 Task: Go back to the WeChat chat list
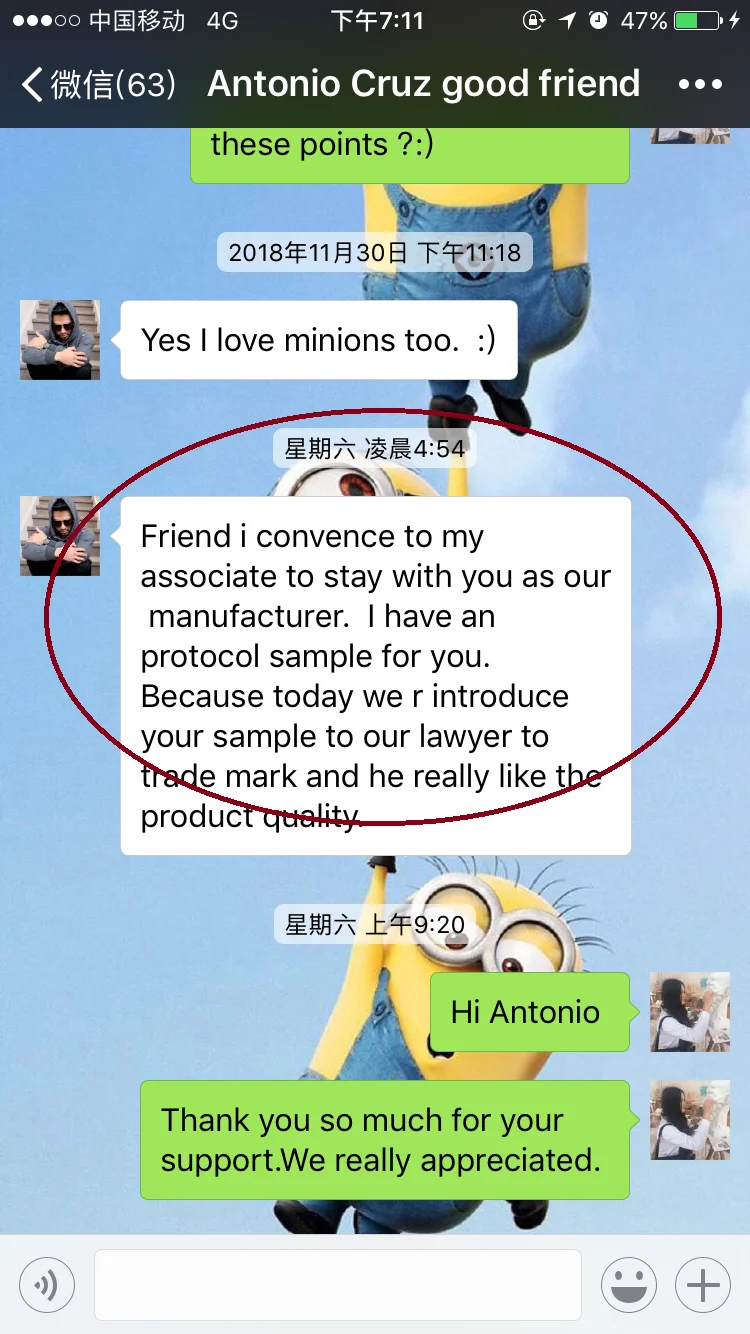click(98, 84)
